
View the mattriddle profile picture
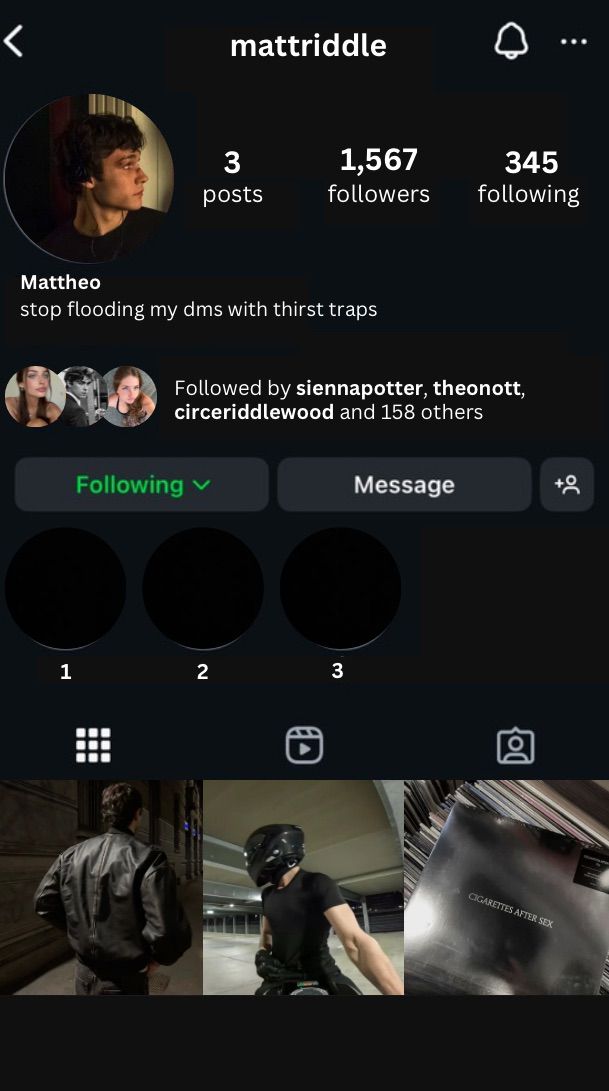coord(89,179)
